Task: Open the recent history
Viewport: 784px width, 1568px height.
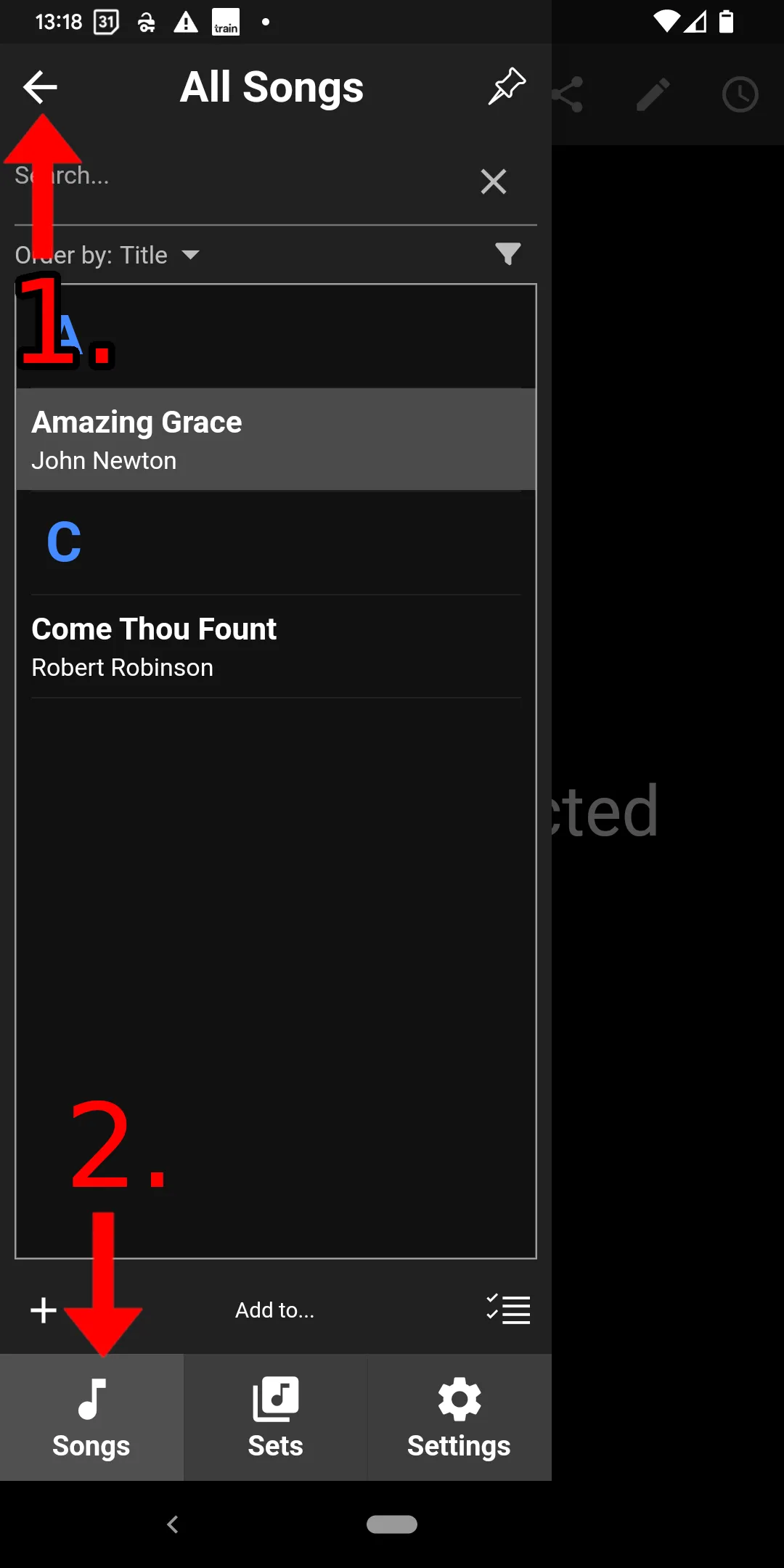Action: 740,93
